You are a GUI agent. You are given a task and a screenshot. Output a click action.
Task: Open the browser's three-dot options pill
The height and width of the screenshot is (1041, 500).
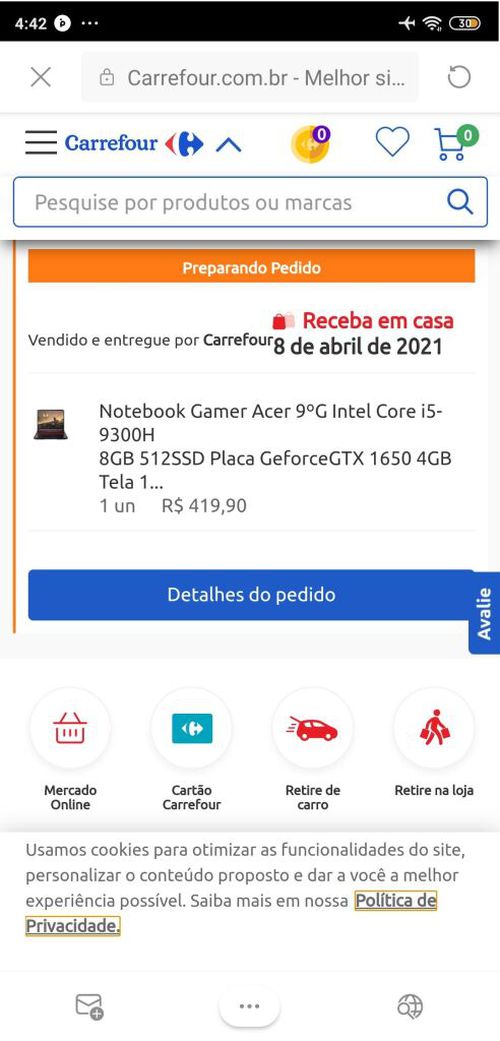pyautogui.click(x=249, y=1006)
